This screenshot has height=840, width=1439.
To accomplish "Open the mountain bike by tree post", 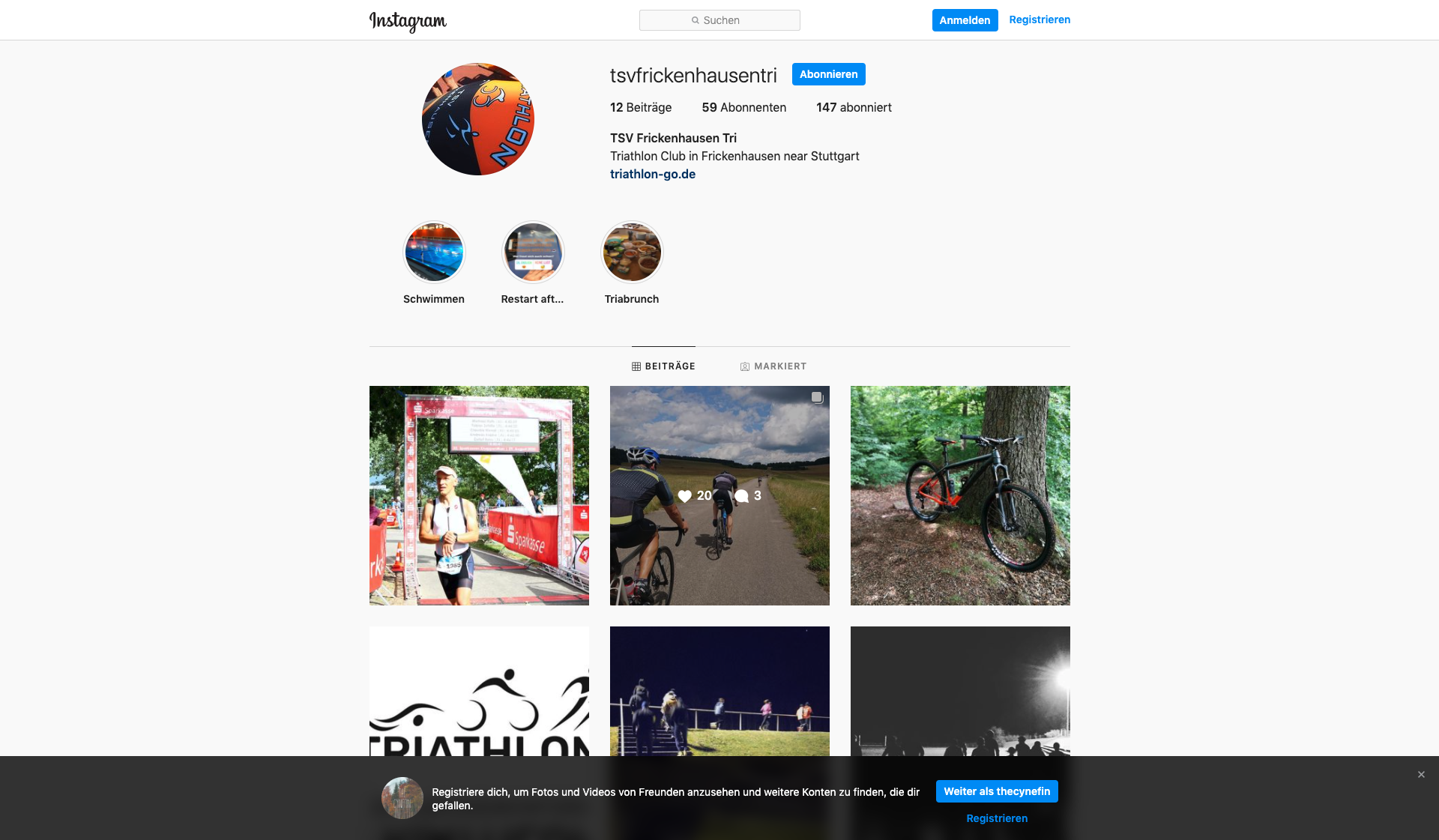I will 960,495.
